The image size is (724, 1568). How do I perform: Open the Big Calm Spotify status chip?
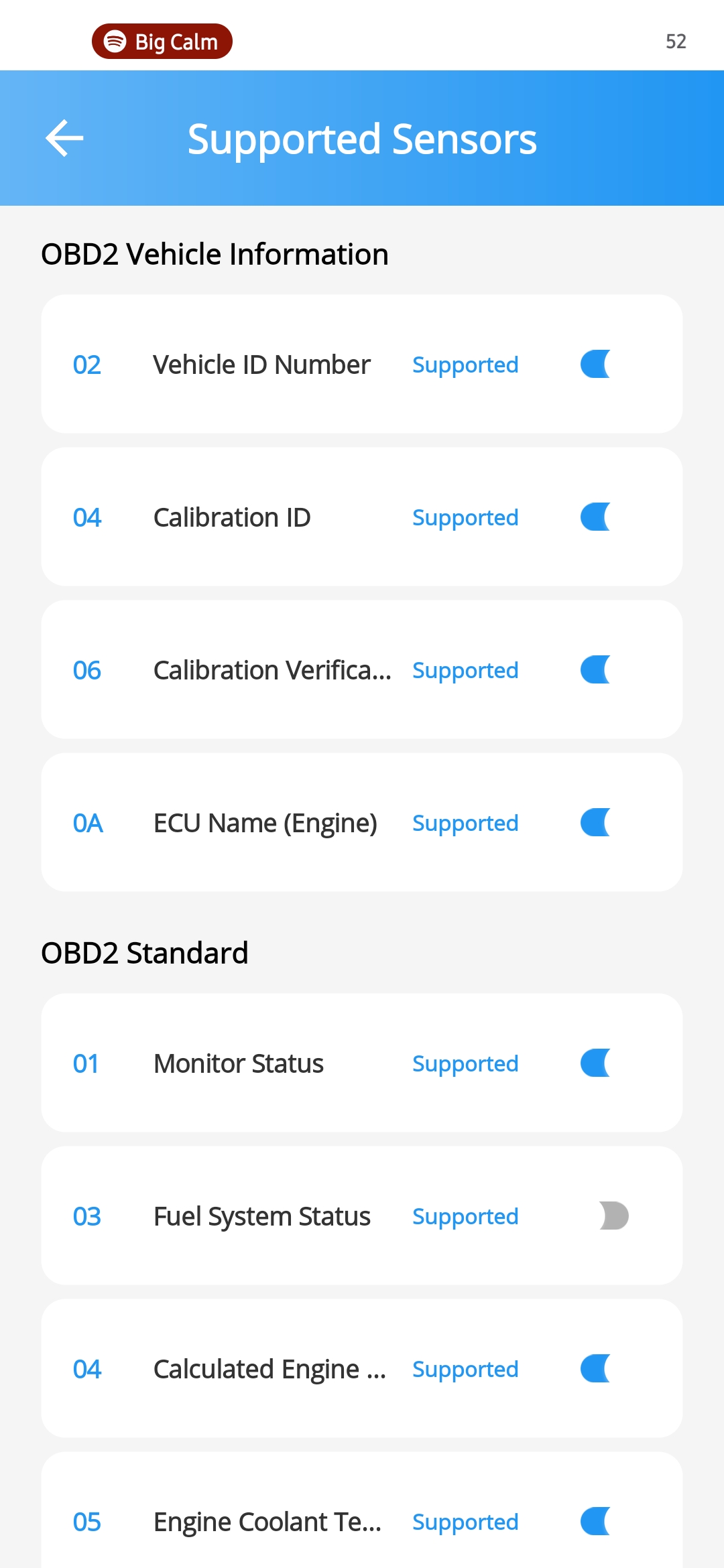pos(162,42)
